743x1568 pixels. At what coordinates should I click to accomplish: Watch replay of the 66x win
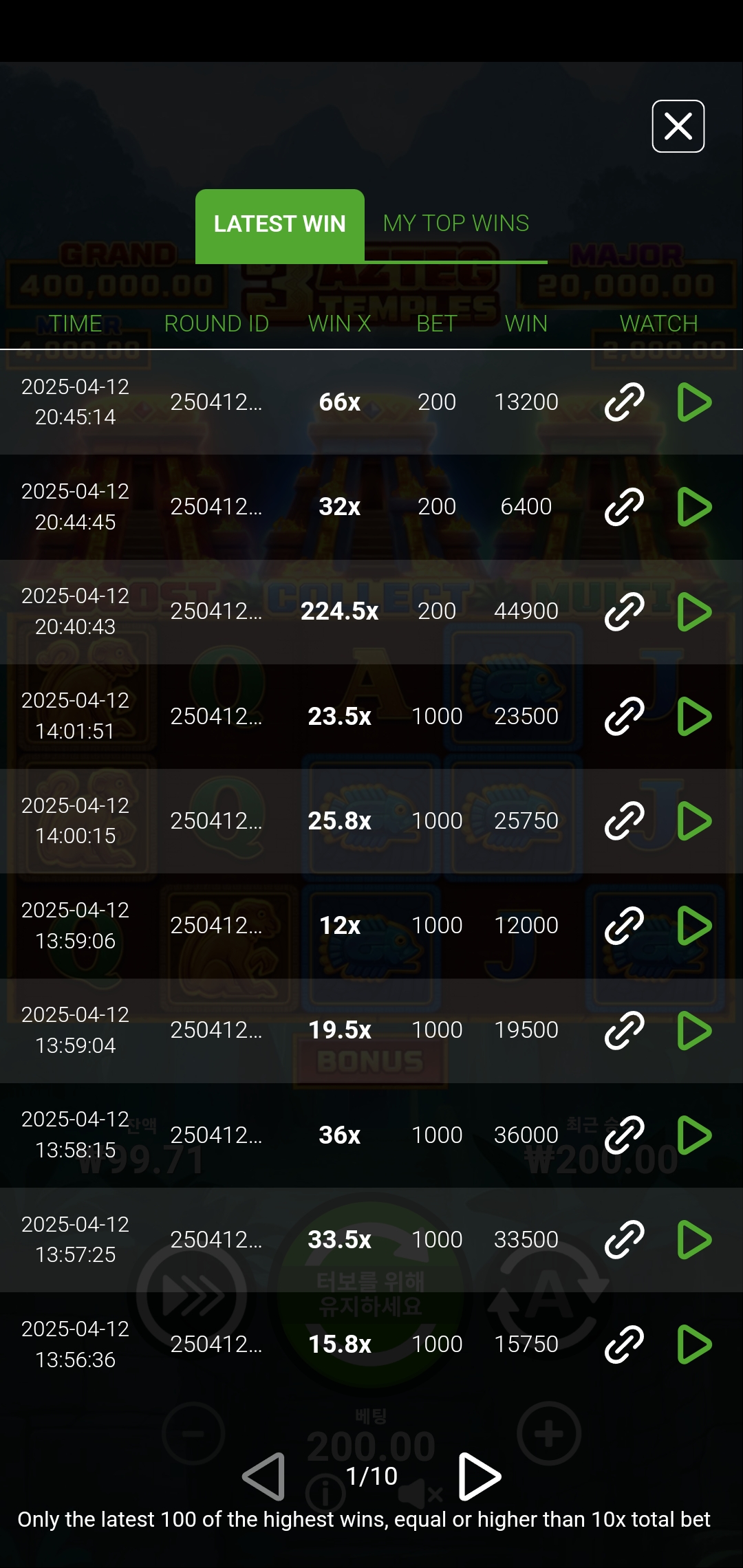693,402
